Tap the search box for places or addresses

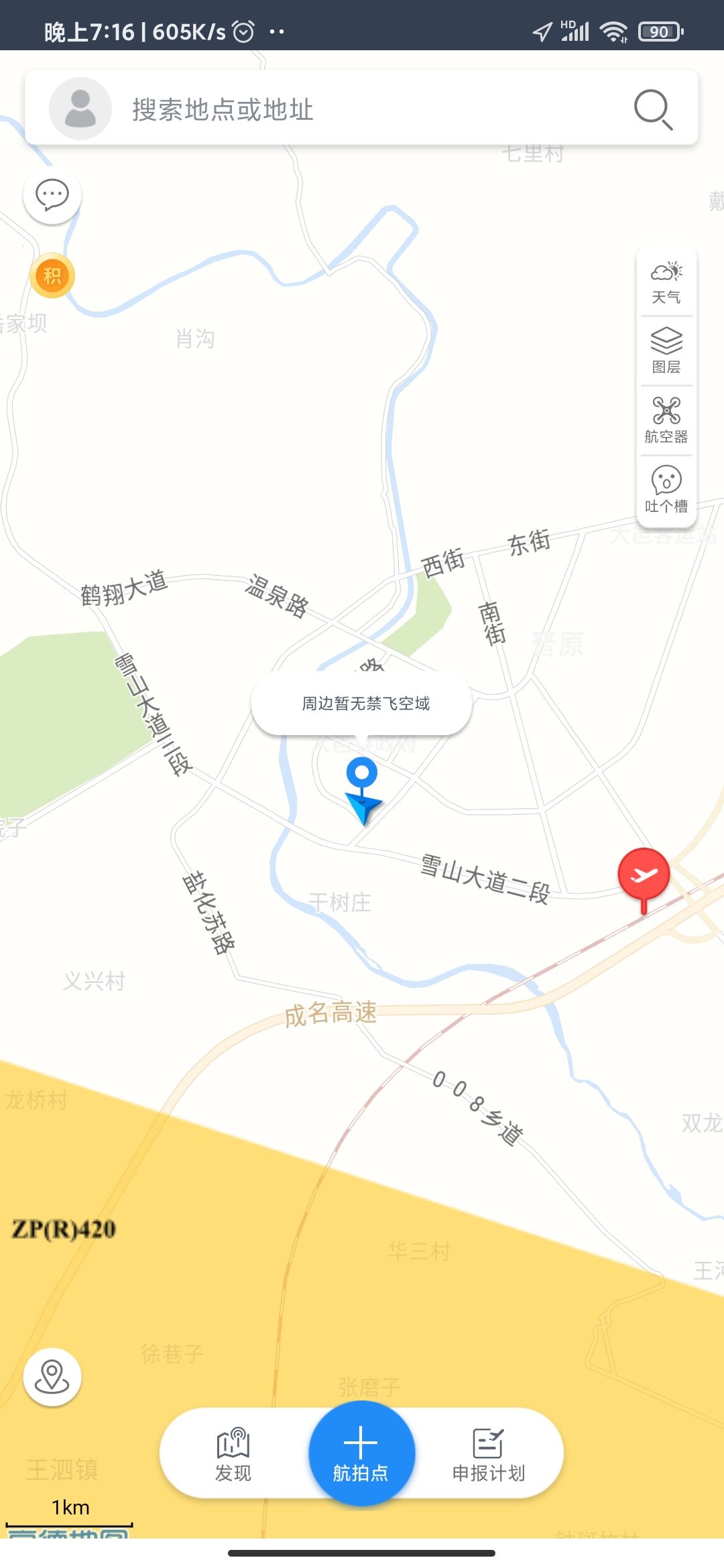[x=362, y=109]
